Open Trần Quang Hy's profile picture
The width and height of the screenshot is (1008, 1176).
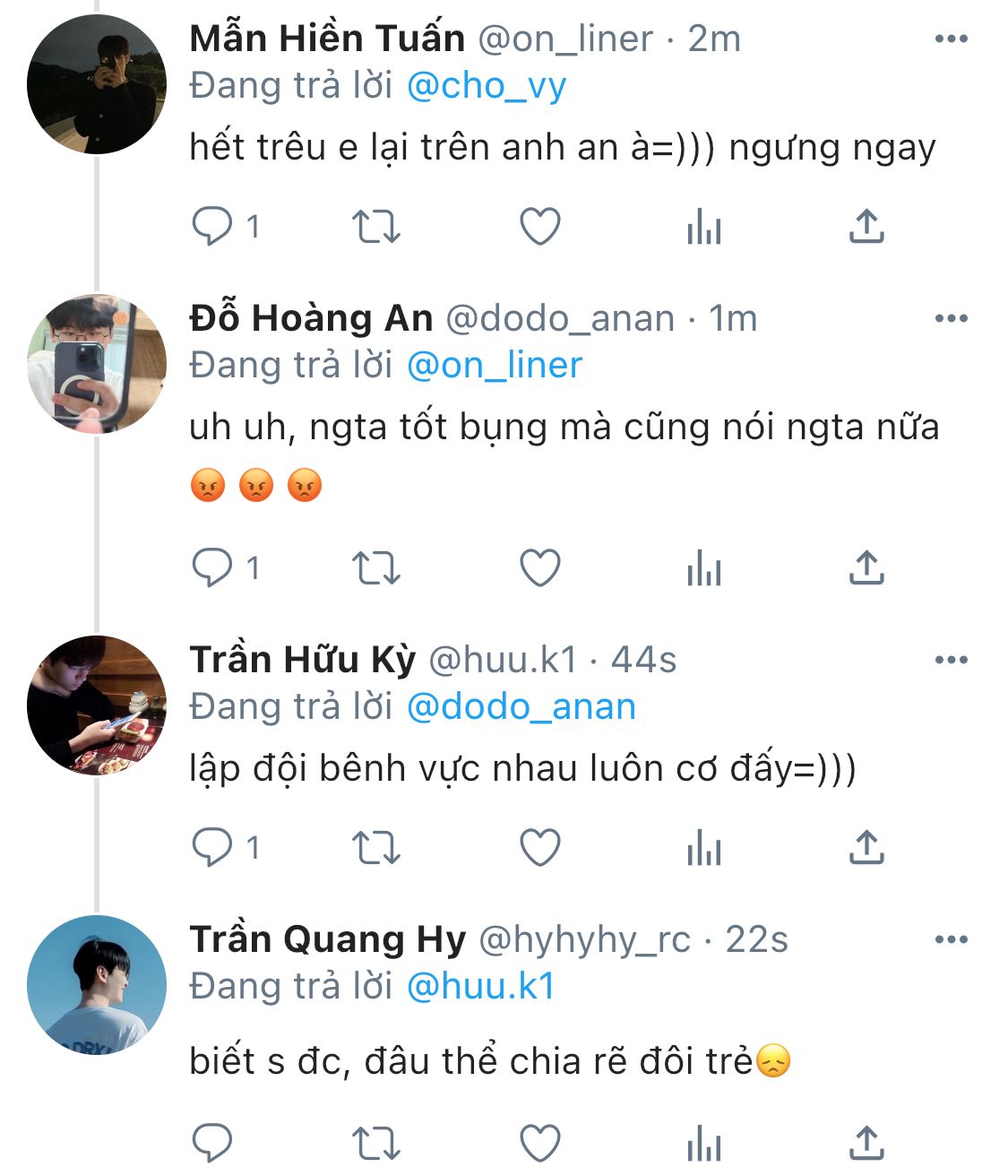click(97, 984)
